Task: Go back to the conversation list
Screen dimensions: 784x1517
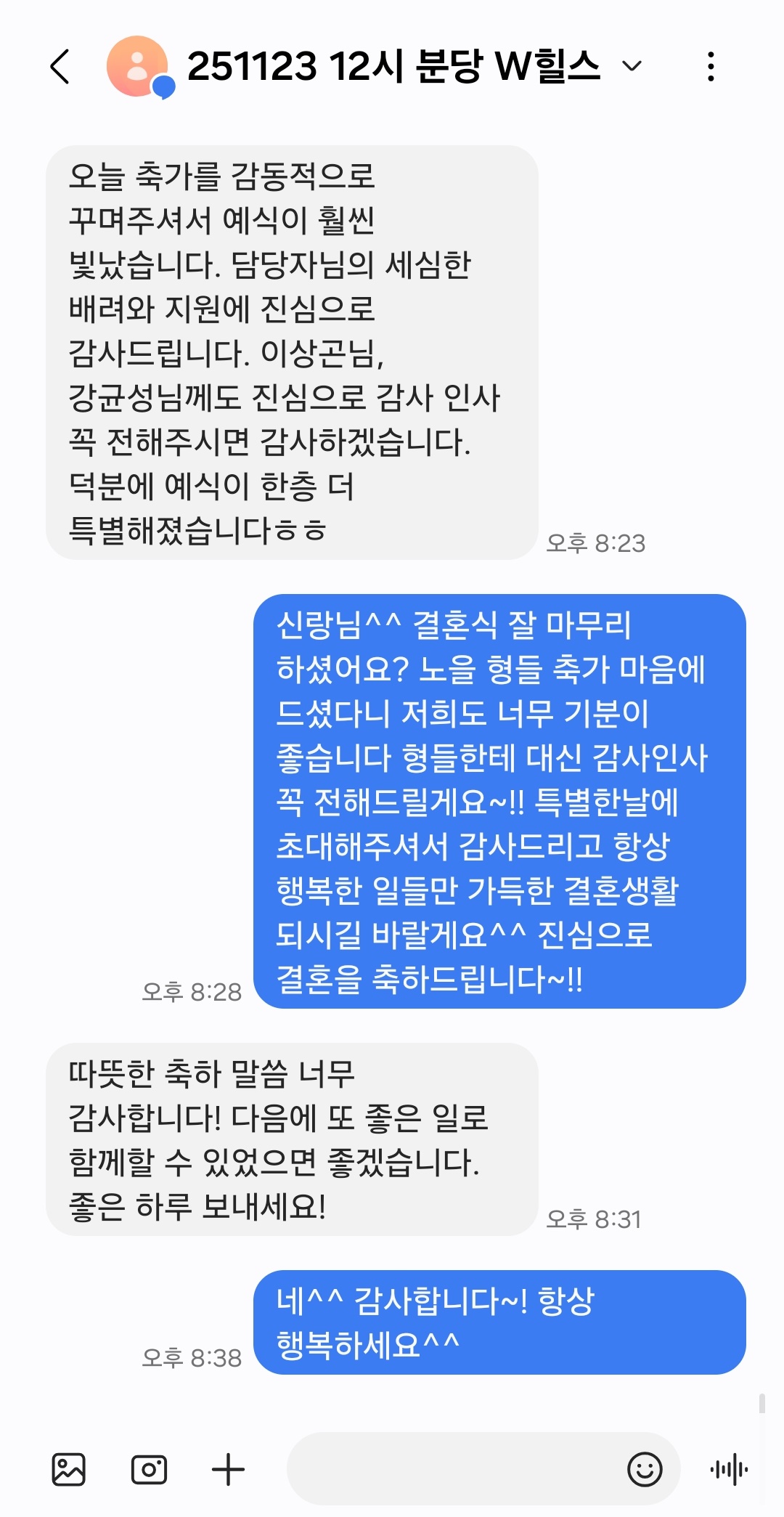Action: point(61,67)
